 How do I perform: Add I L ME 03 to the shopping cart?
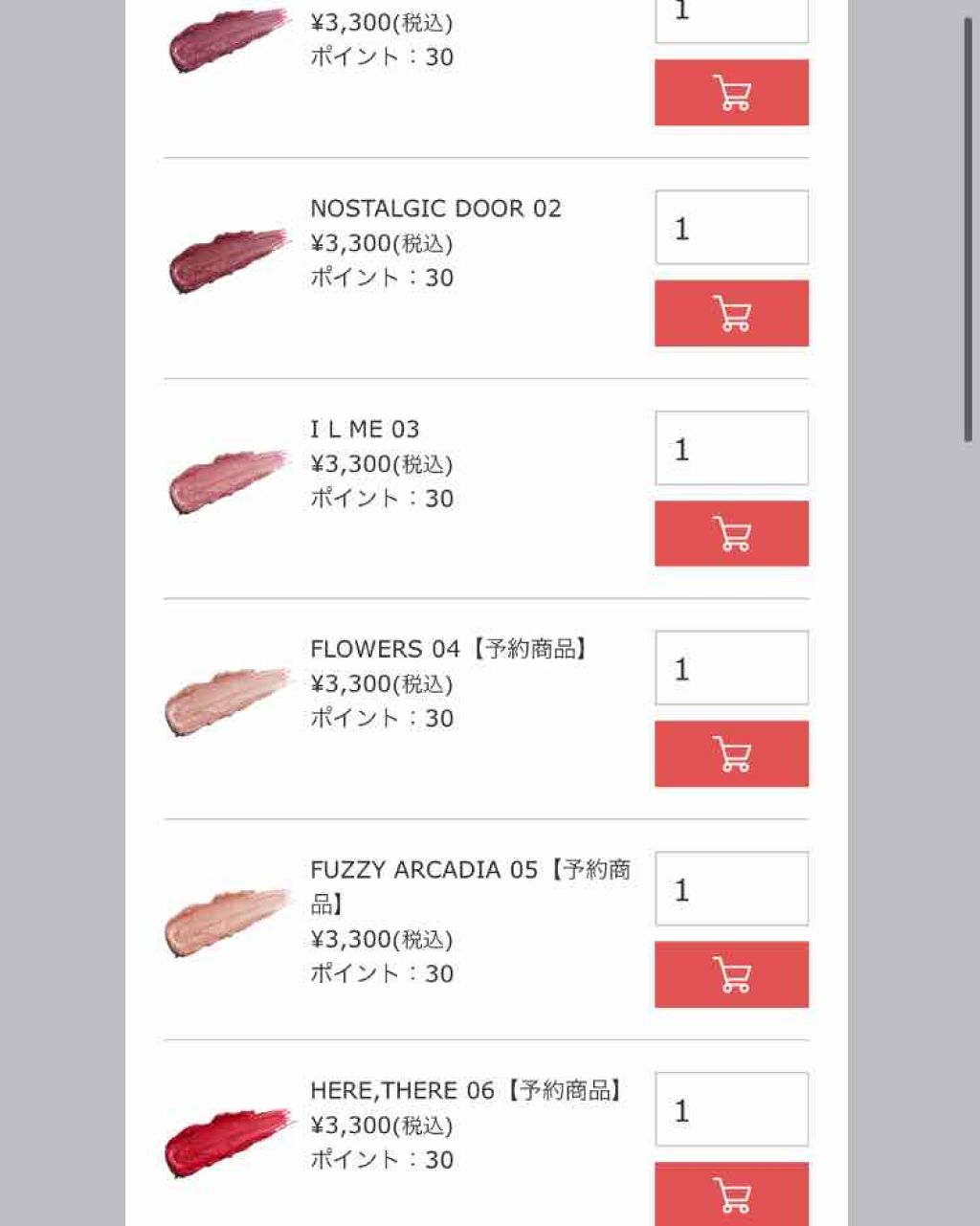pyautogui.click(x=731, y=533)
